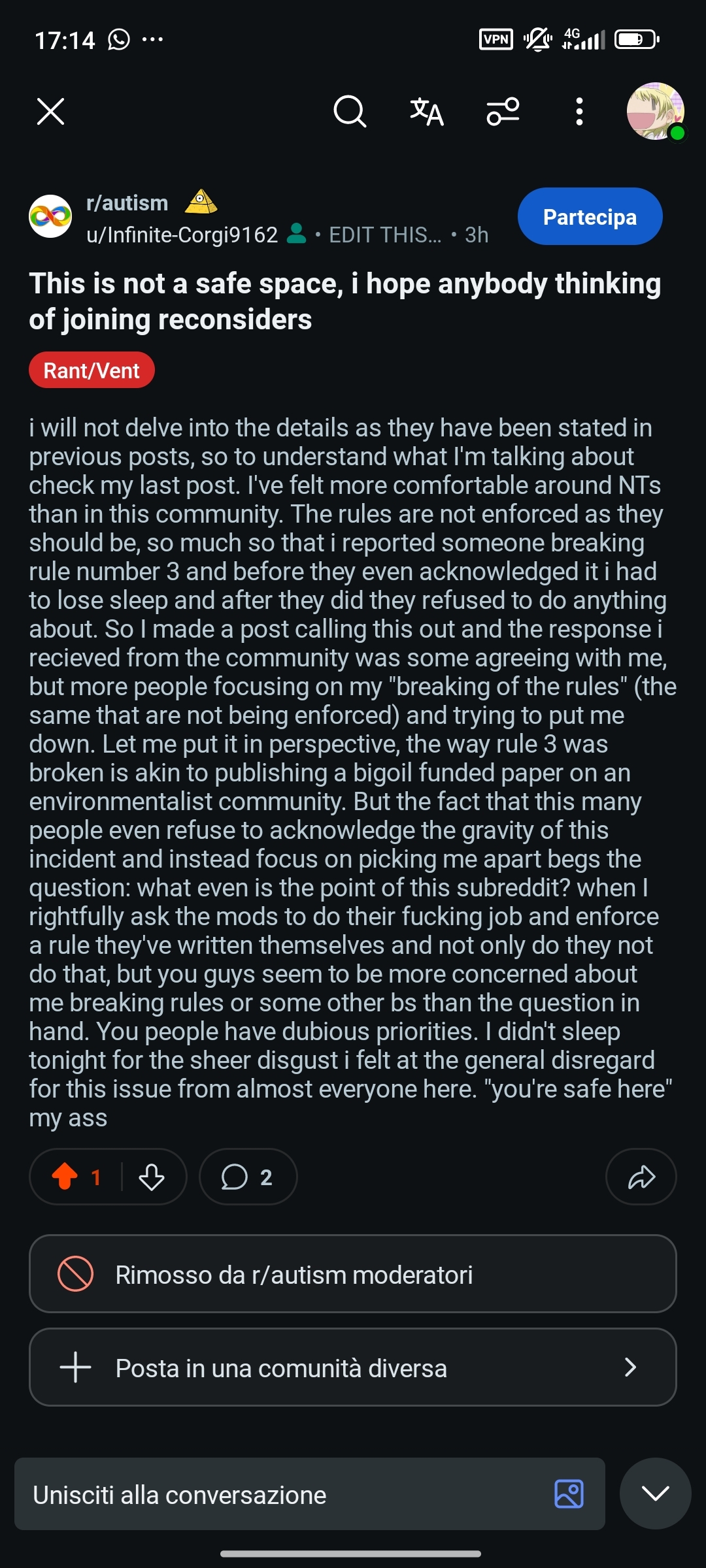
Task: Tap the Partecipa button to join
Action: coord(590,216)
